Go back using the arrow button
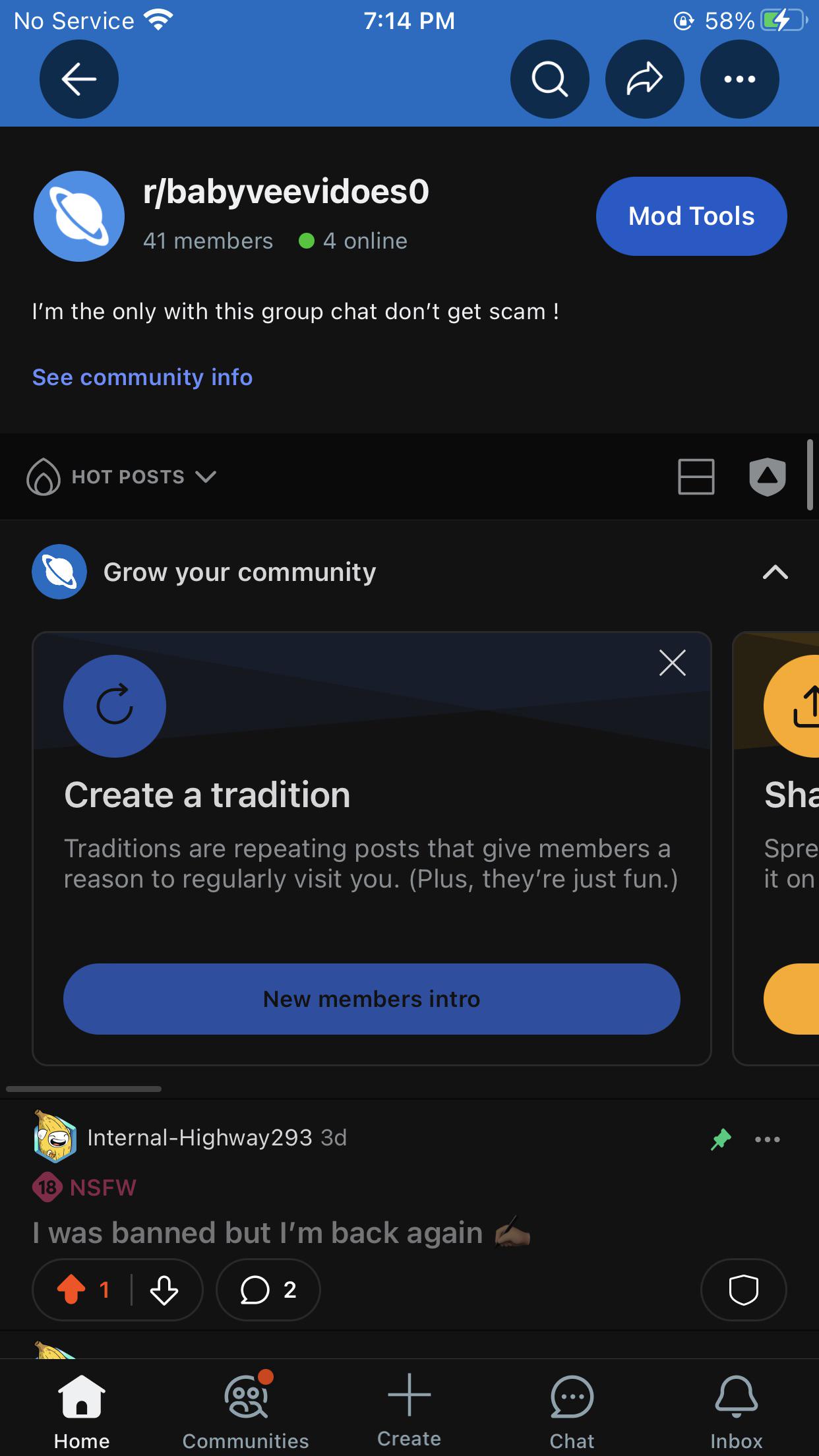 point(79,79)
